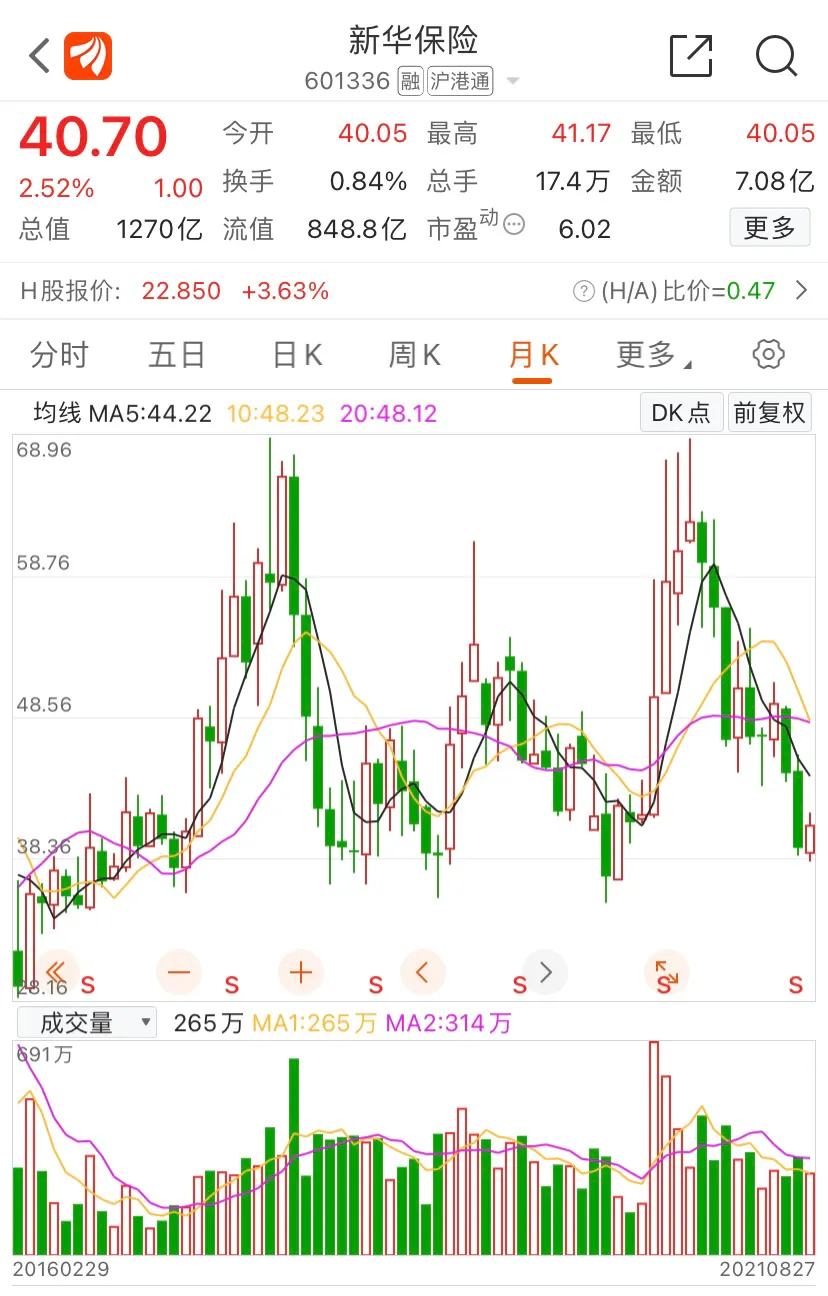Screen dimensions: 828x1296
Task: Move chart left one step
Action: pyautogui.click(x=422, y=972)
